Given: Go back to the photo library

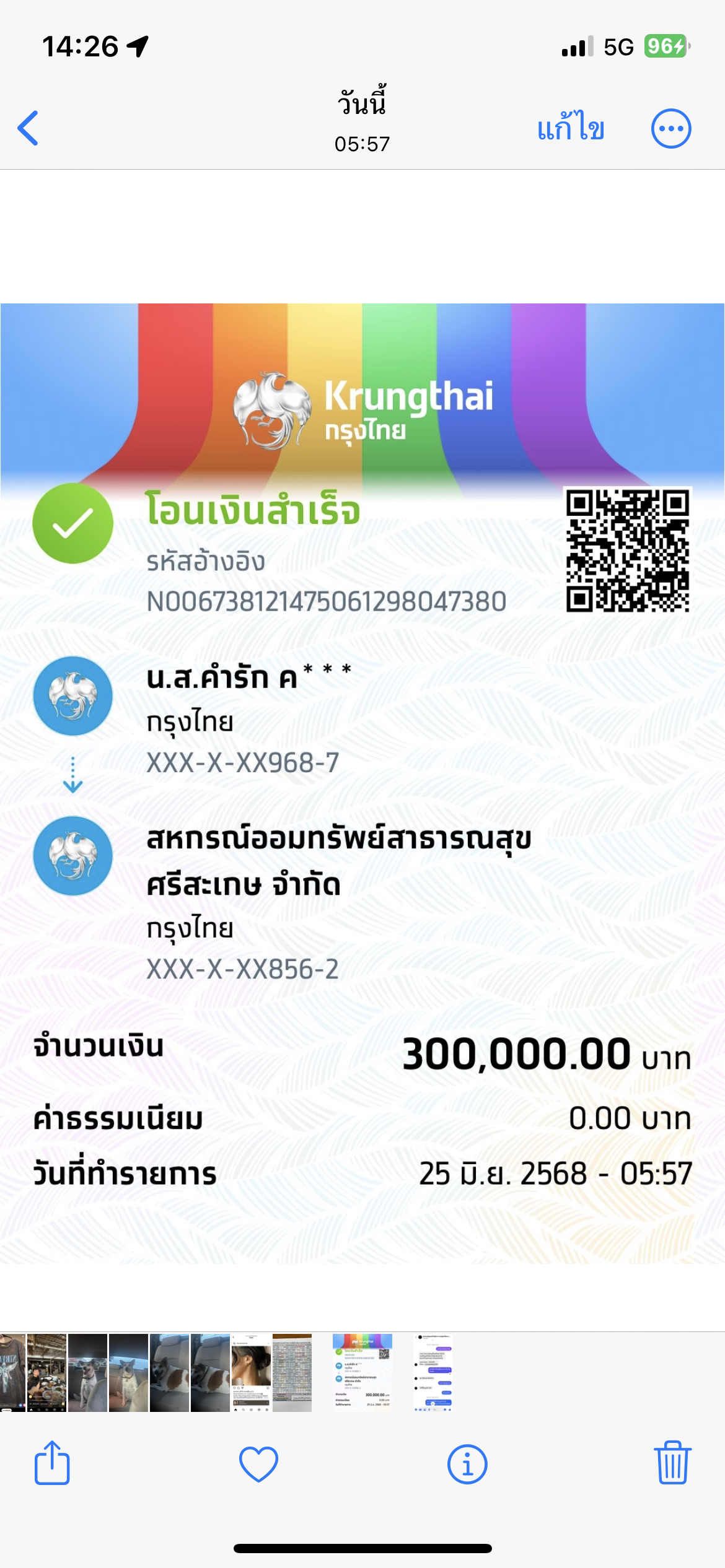Looking at the screenshot, I should 29,128.
